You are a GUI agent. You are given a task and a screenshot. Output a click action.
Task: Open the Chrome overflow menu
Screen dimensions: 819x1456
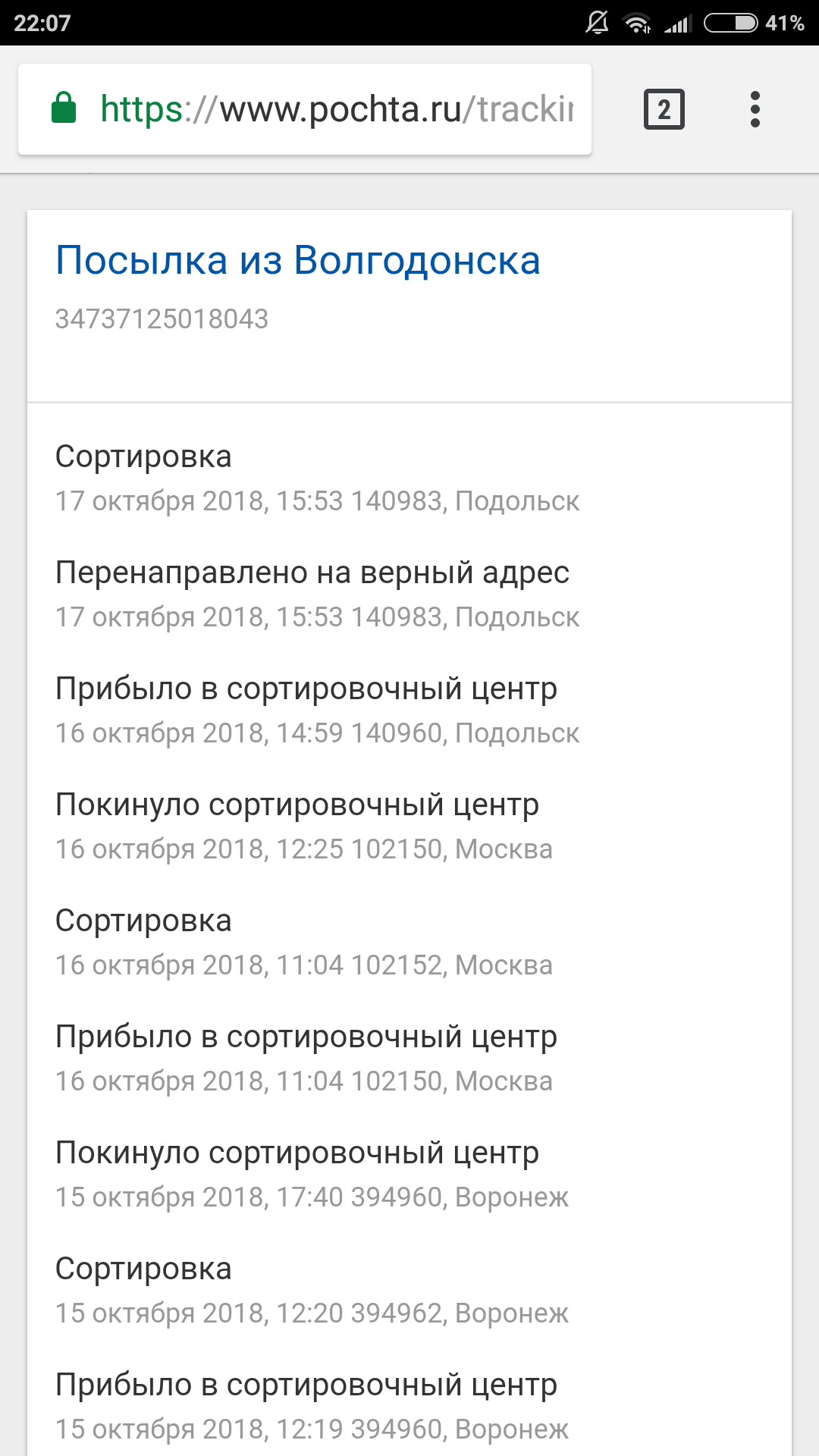pyautogui.click(x=755, y=109)
